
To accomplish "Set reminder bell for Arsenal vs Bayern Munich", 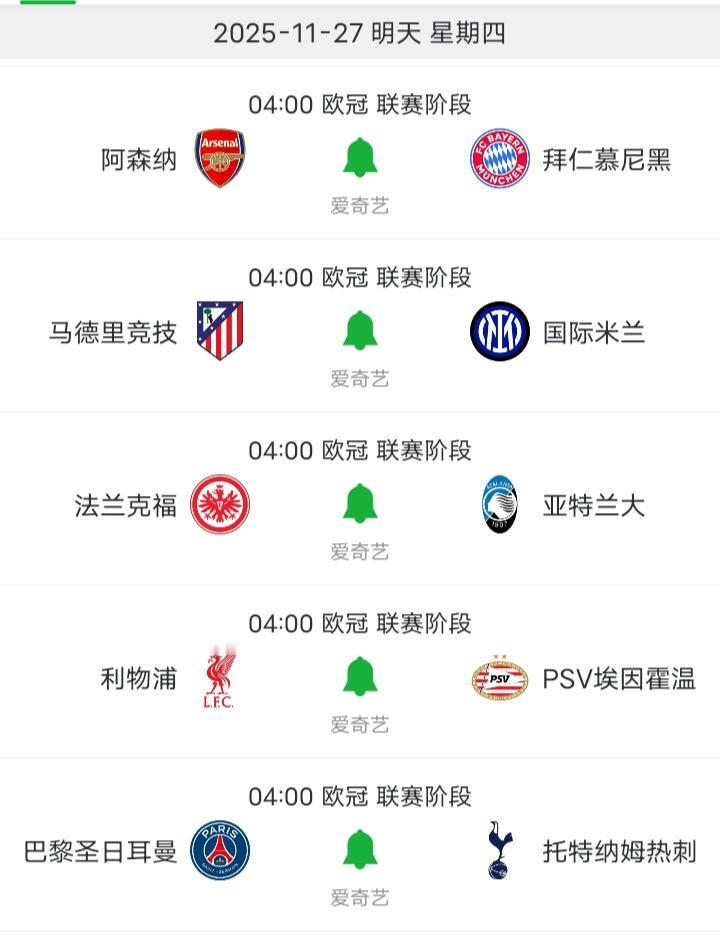I will [x=360, y=158].
